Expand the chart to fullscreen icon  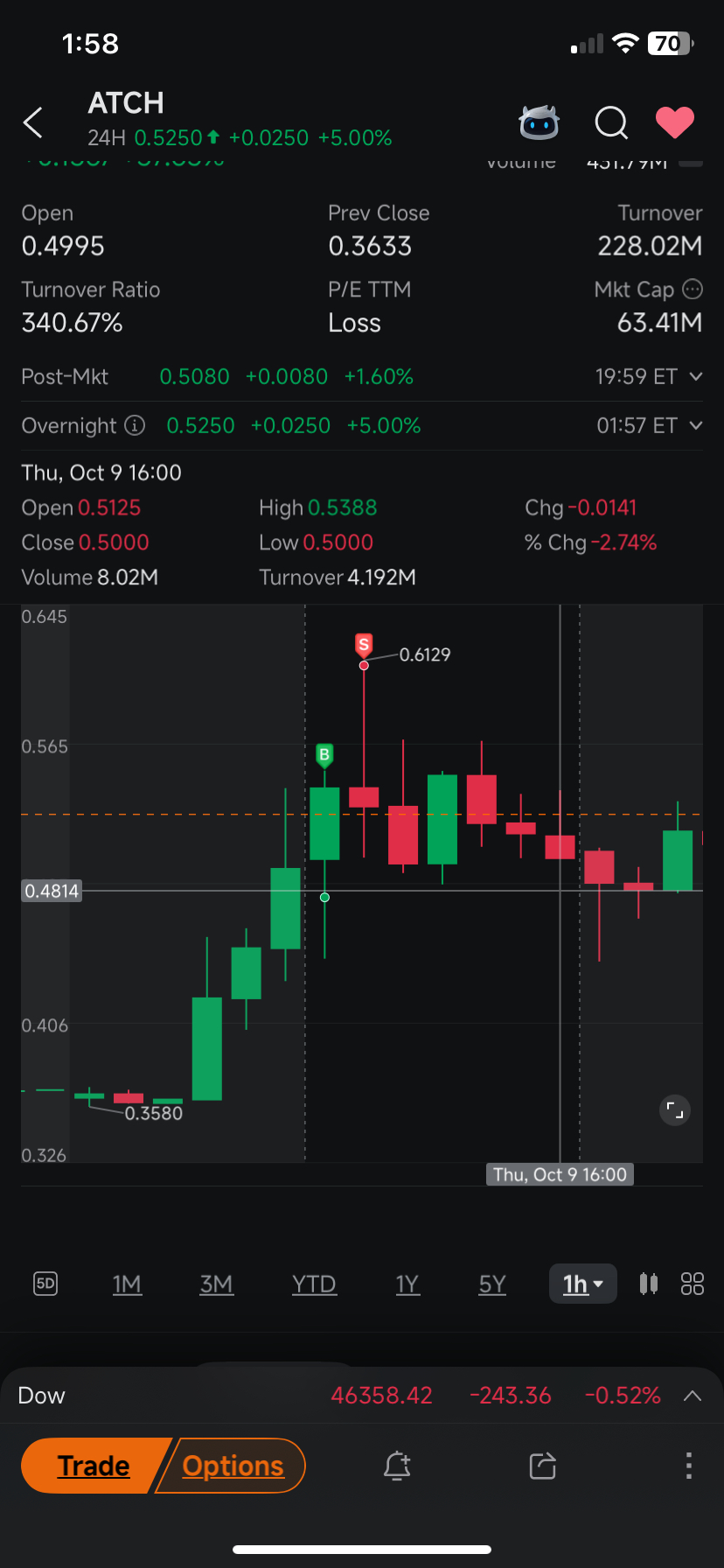coord(674,1109)
